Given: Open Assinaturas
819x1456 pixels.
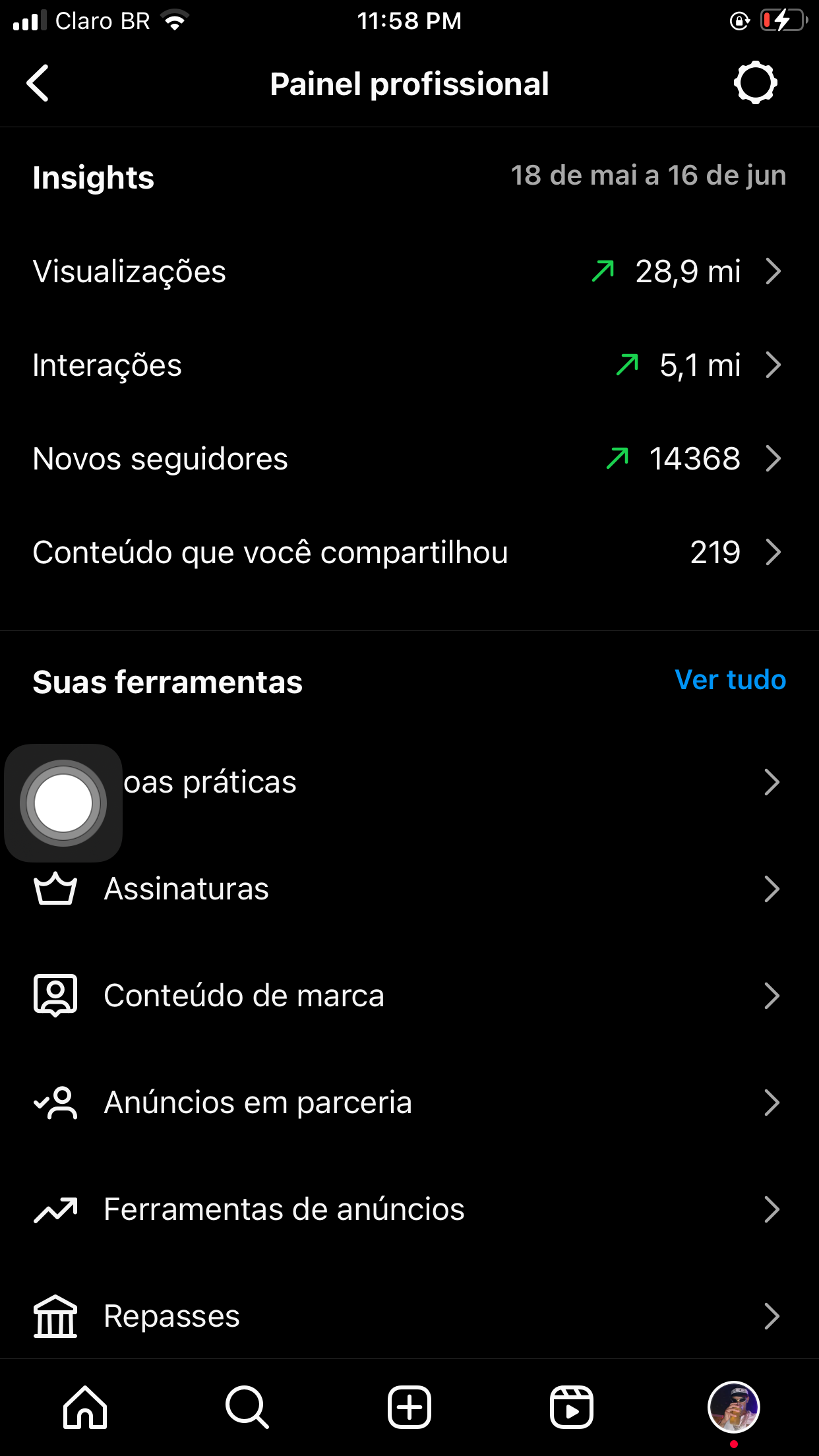Looking at the screenshot, I should (x=409, y=889).
